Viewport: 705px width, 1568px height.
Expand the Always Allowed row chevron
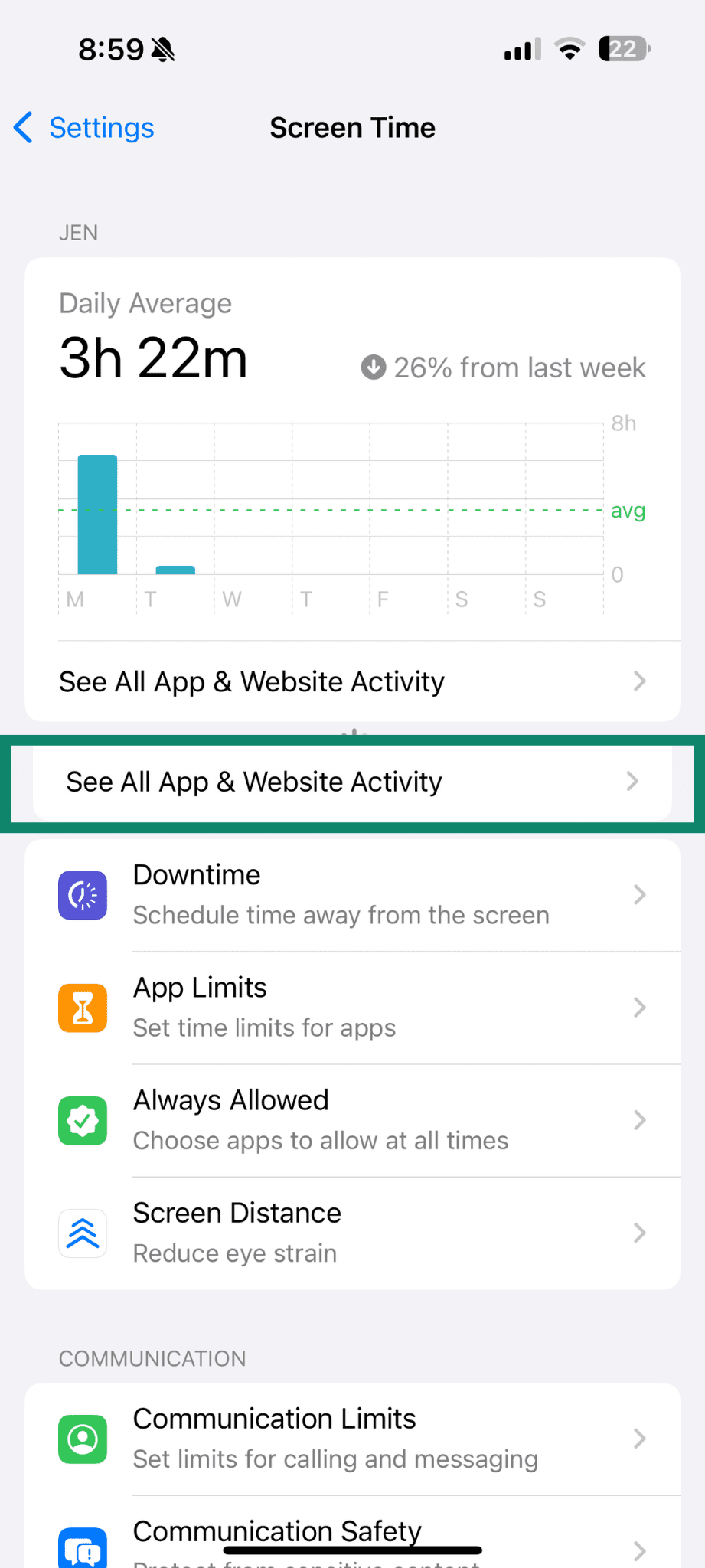(640, 1120)
